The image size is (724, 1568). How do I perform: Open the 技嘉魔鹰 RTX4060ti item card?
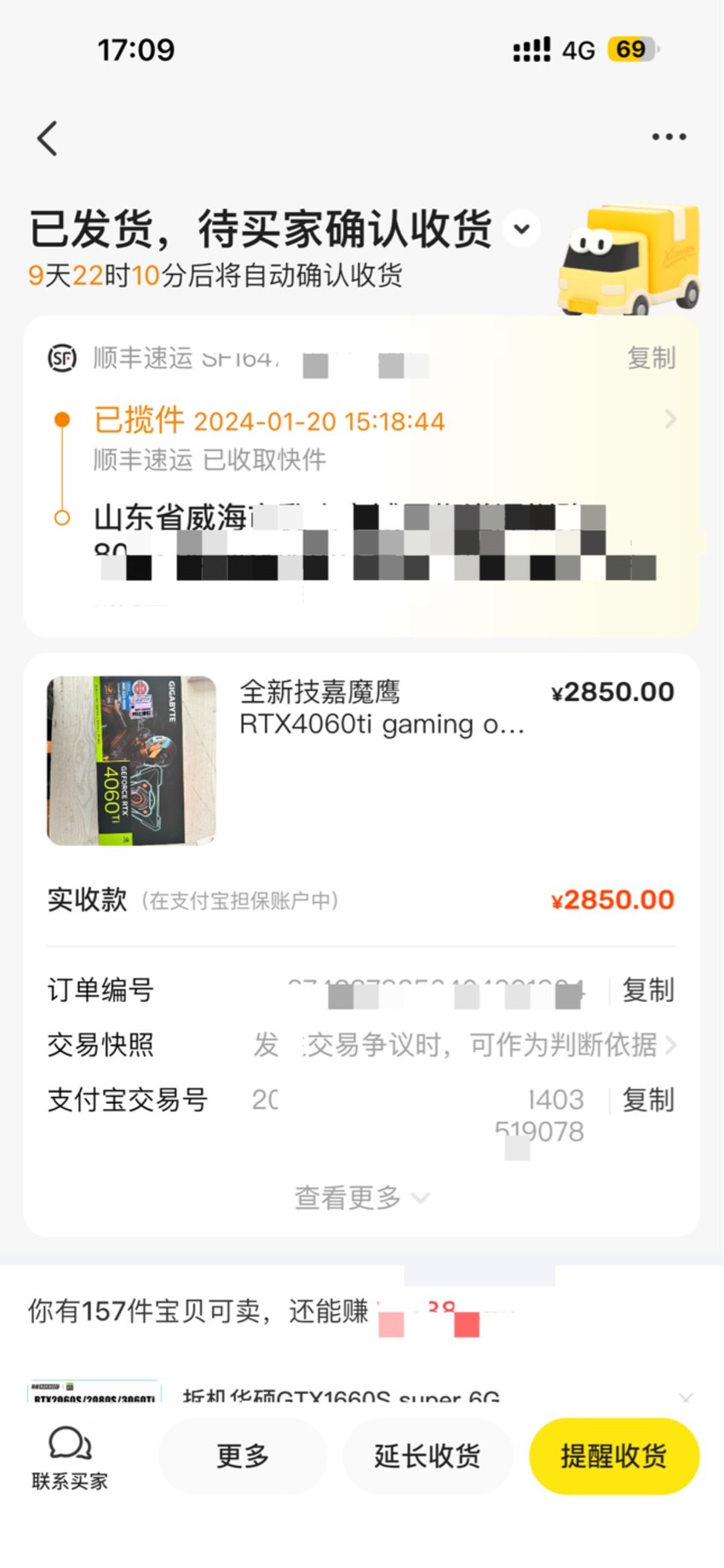(x=362, y=760)
